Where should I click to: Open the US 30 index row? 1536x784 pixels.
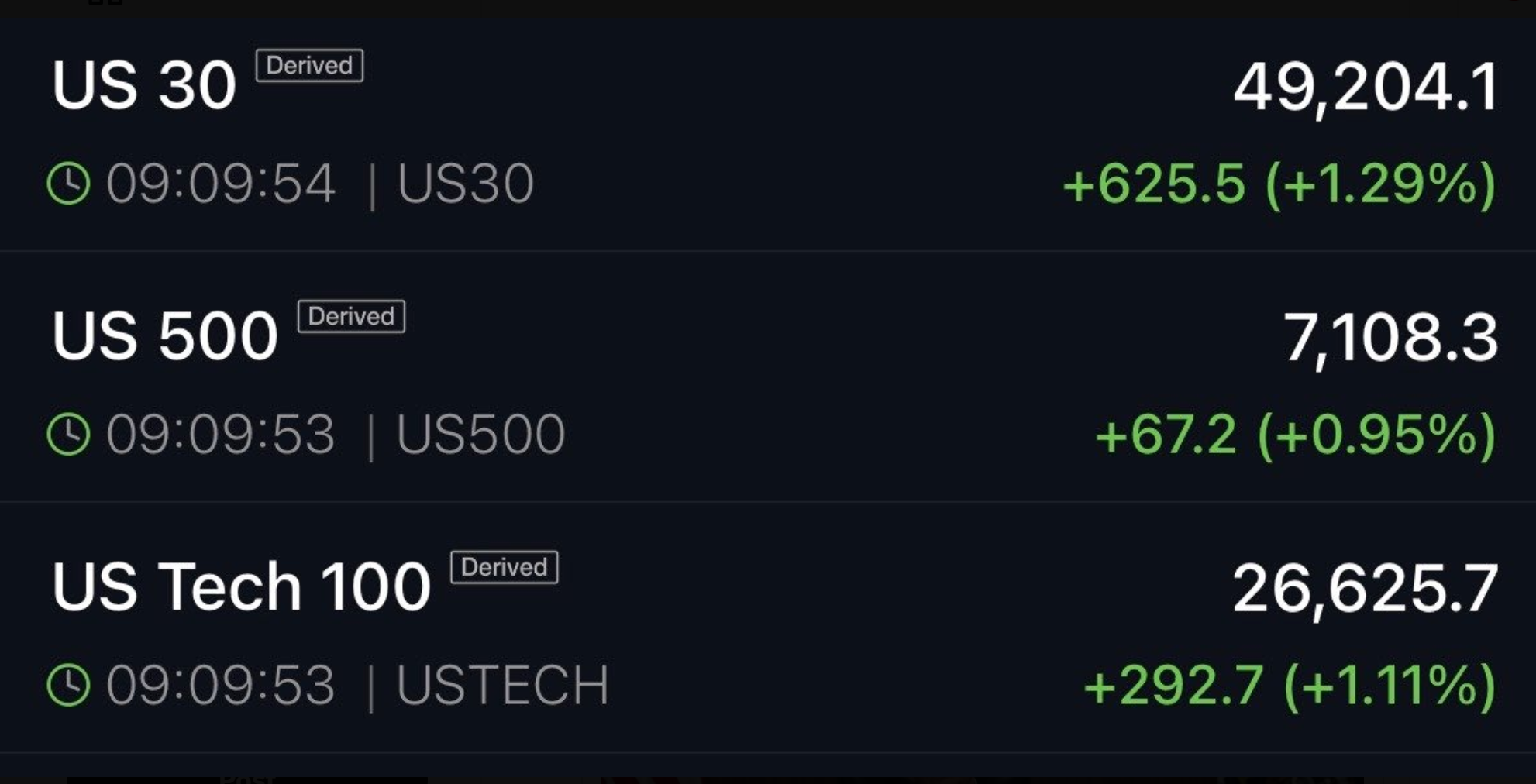coord(767,133)
